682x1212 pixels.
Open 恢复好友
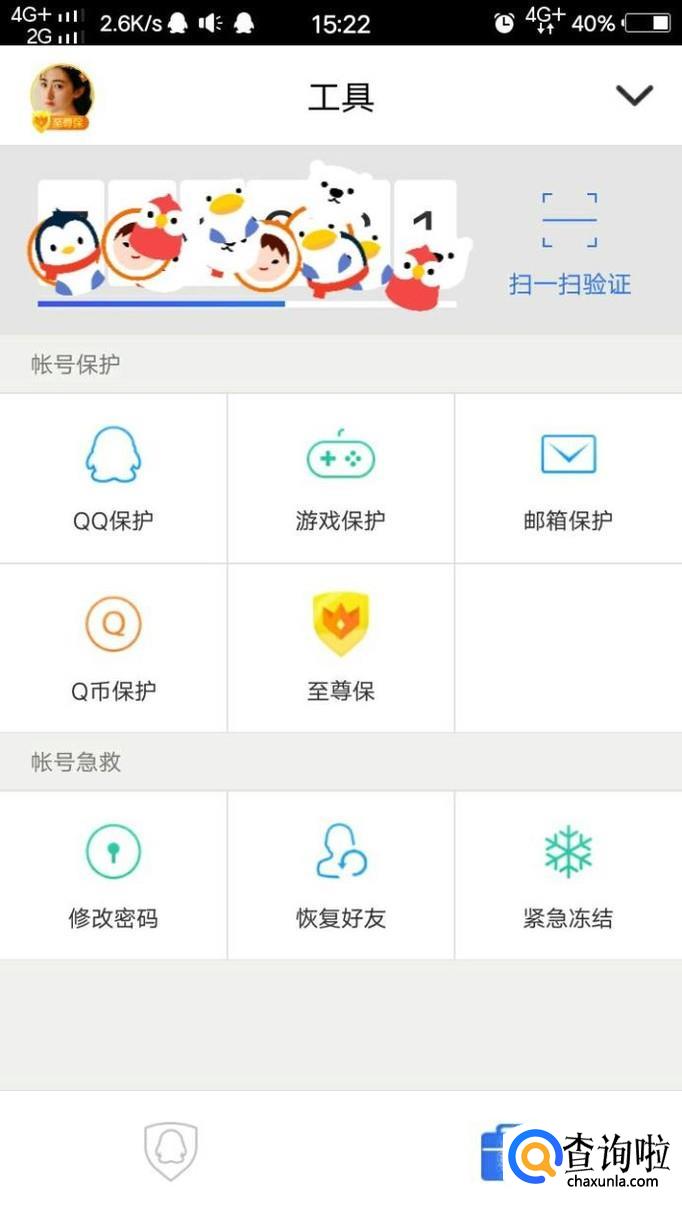[x=340, y=875]
